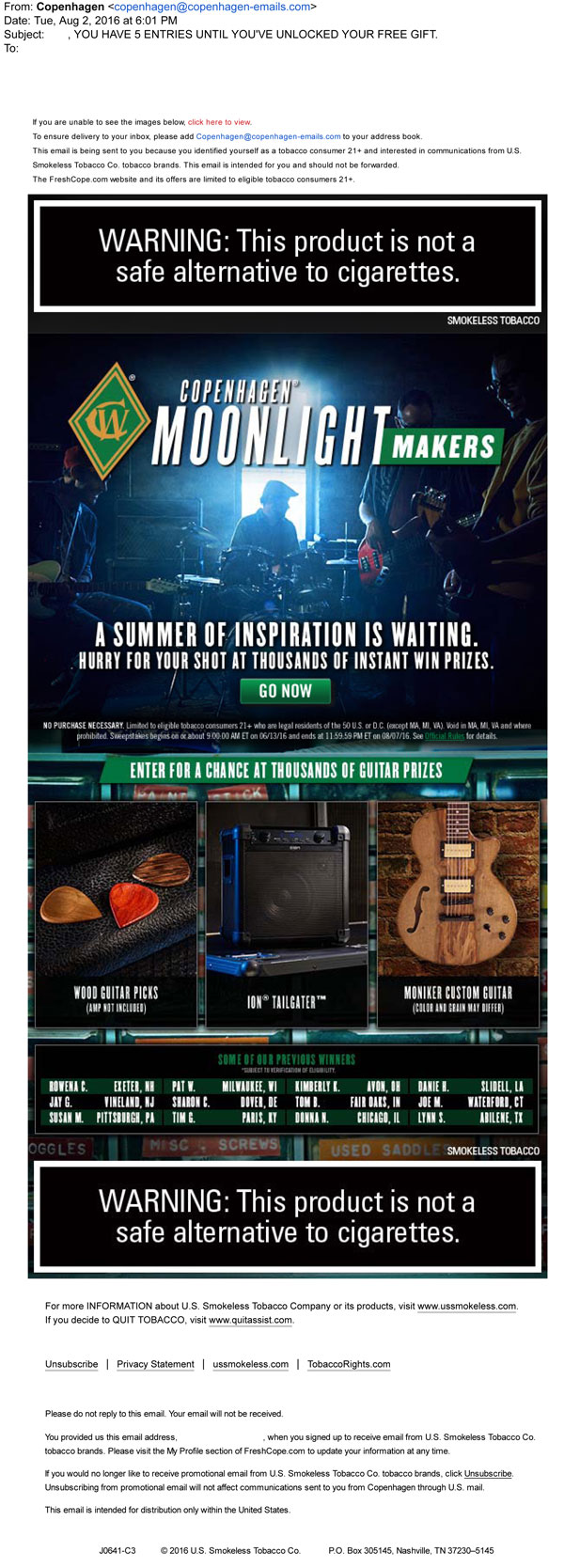This screenshot has width=564, height=1568.
Task: Open the www.quitassist.com link
Action: pyautogui.click(x=250, y=1320)
